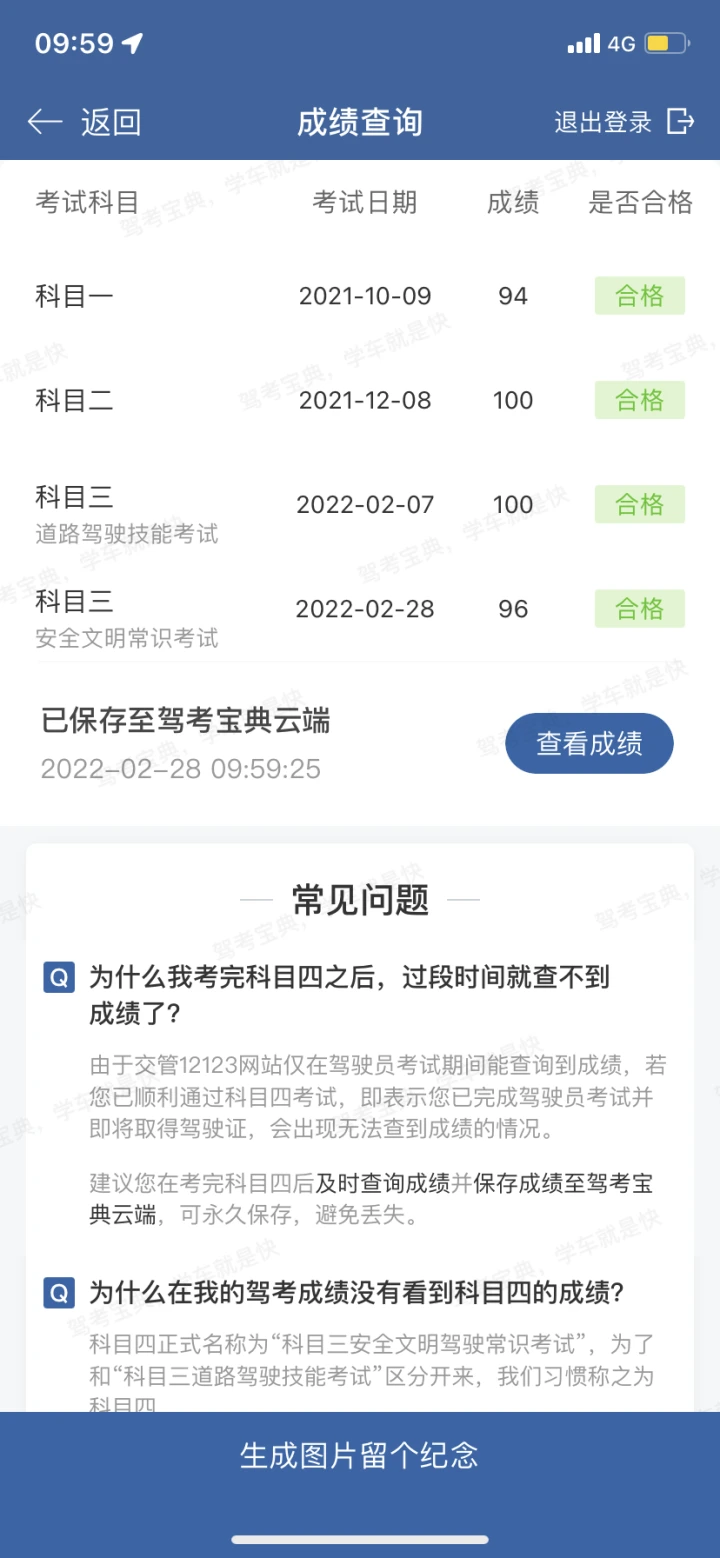This screenshot has height=1558, width=720.
Task: Go back using the 返回 arrow
Action: pos(85,122)
